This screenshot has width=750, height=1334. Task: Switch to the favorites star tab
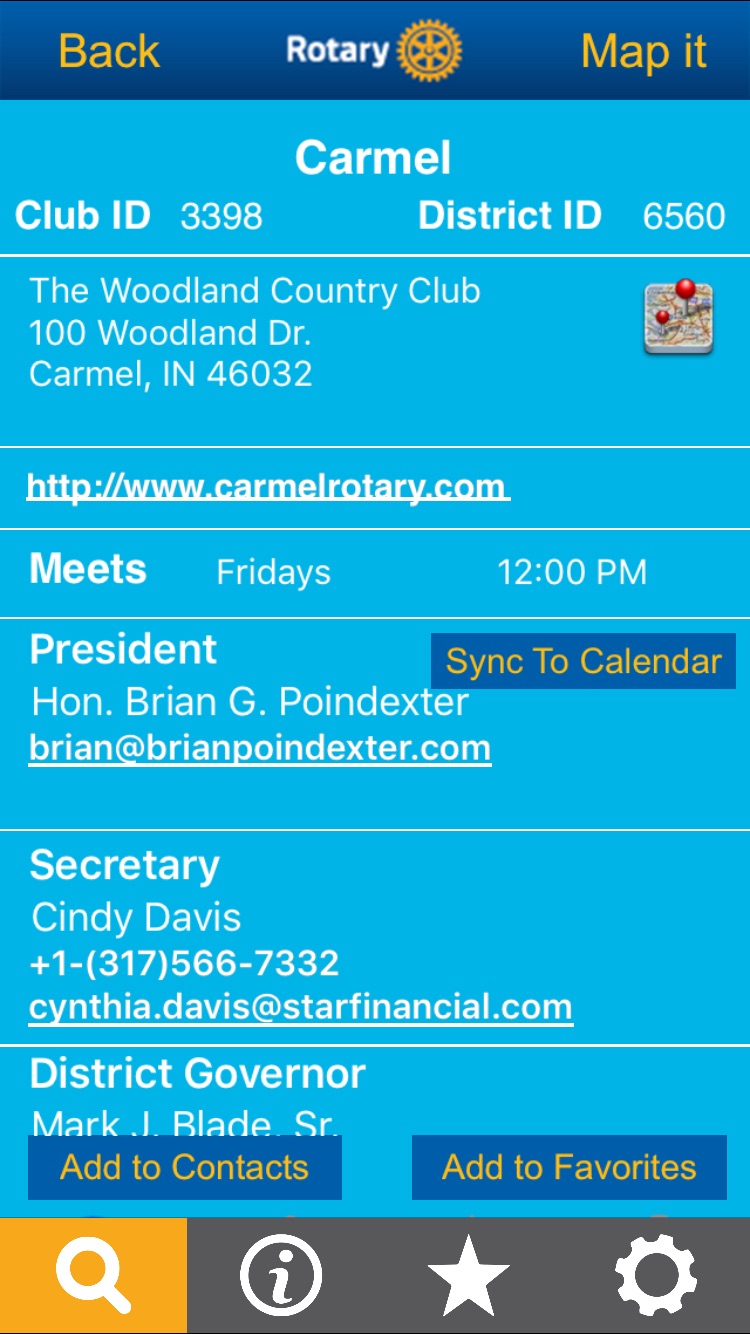(468, 1276)
